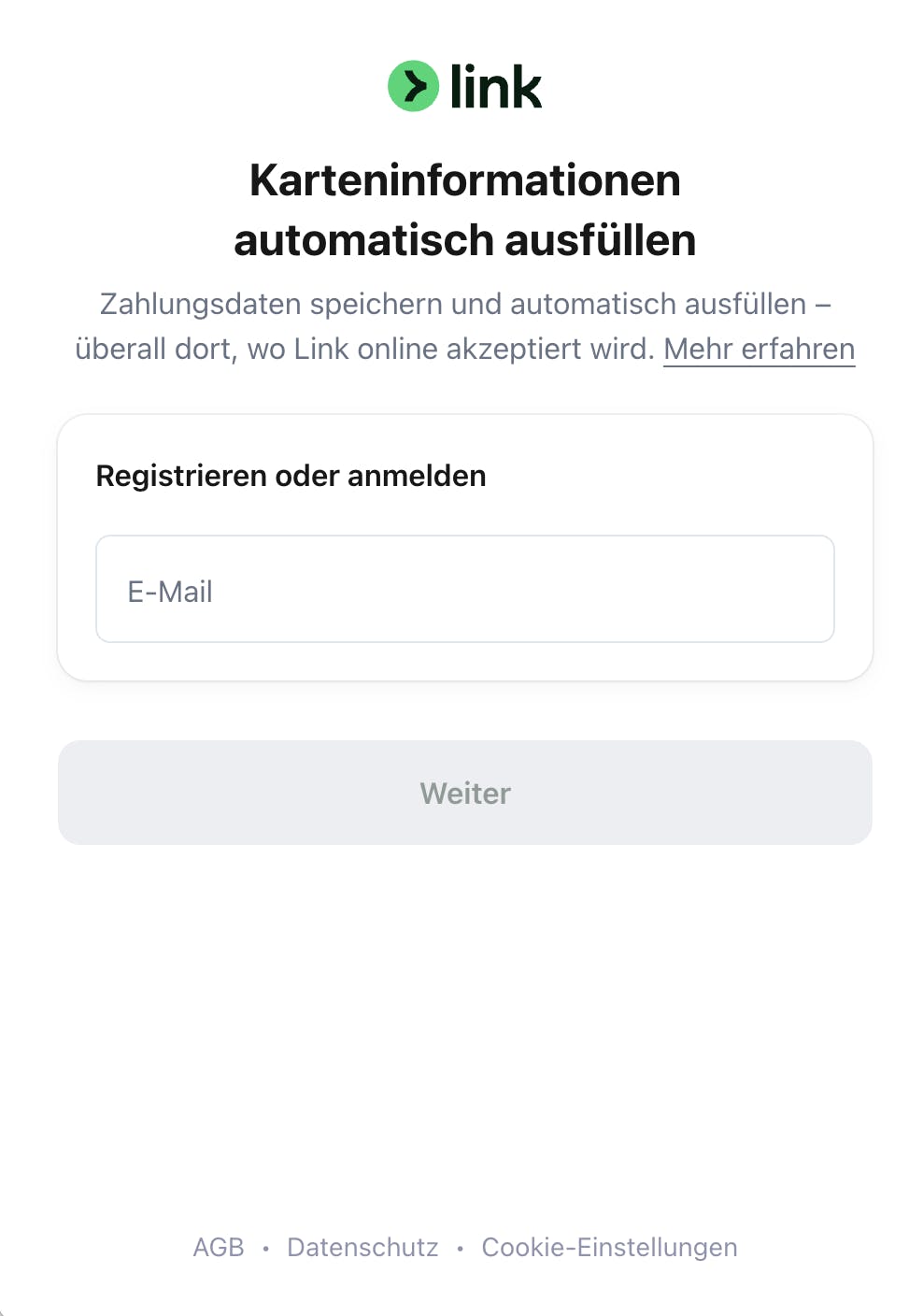
Task: Open Cookie-Einstellungen
Action: pos(609,1247)
